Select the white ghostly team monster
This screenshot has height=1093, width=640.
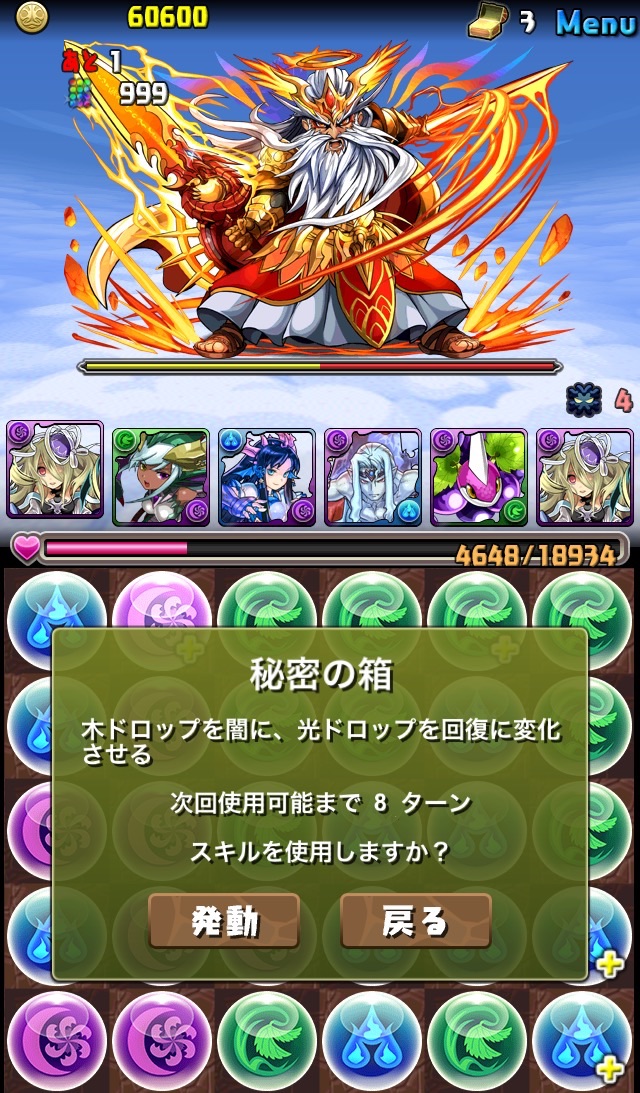point(373,477)
